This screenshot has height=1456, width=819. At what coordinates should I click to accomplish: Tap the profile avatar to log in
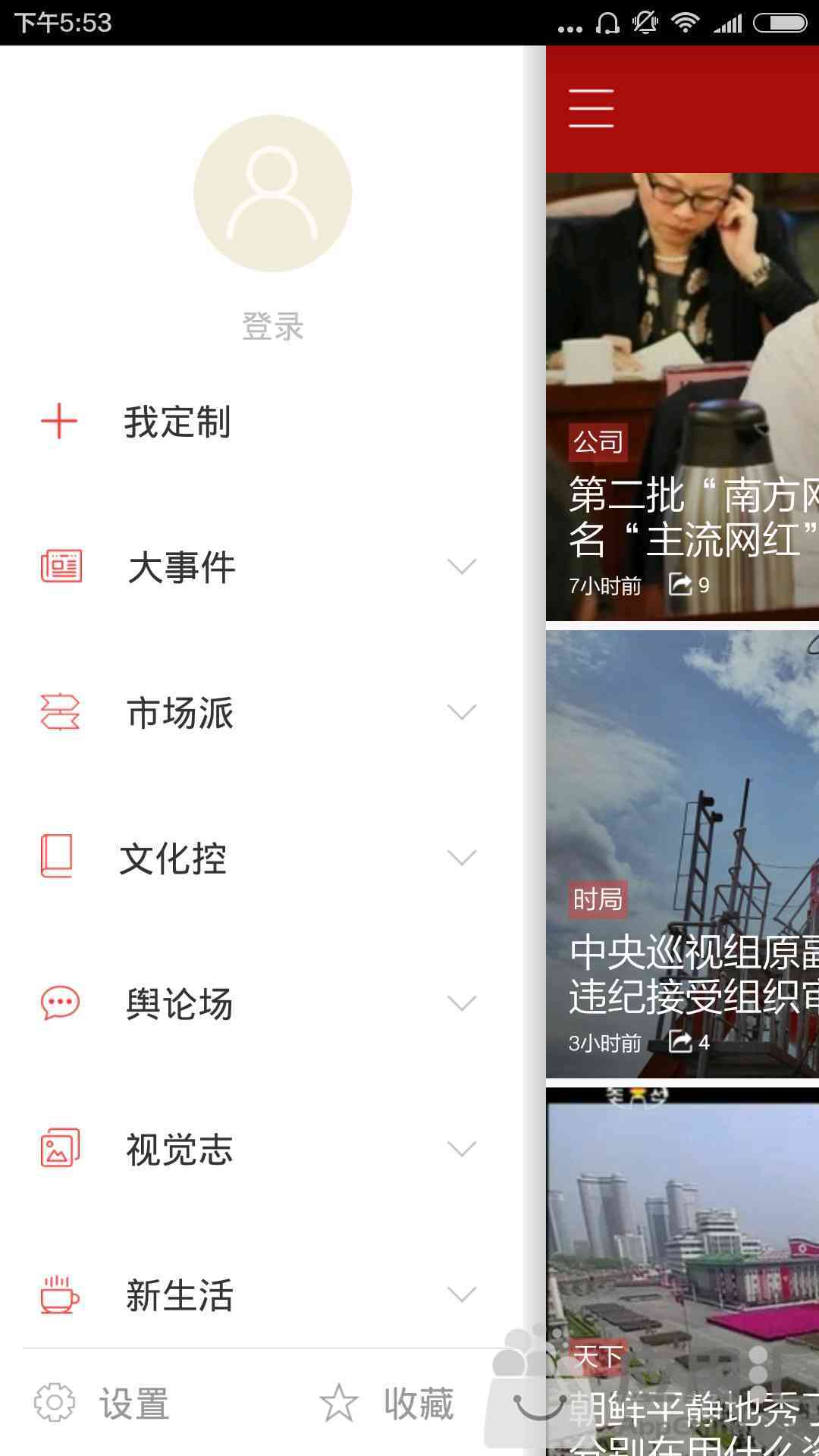tap(272, 194)
